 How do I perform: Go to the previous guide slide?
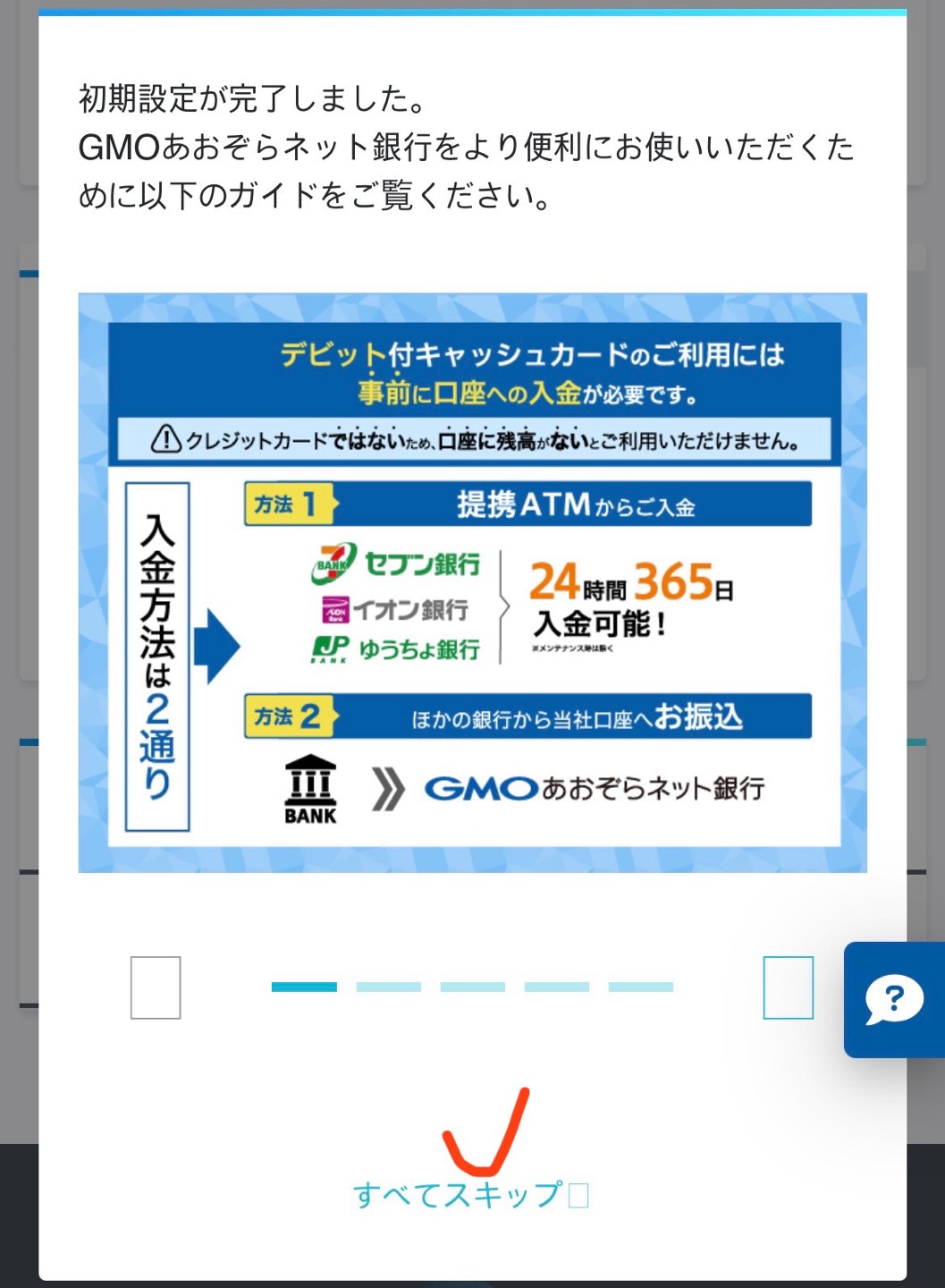tap(156, 987)
